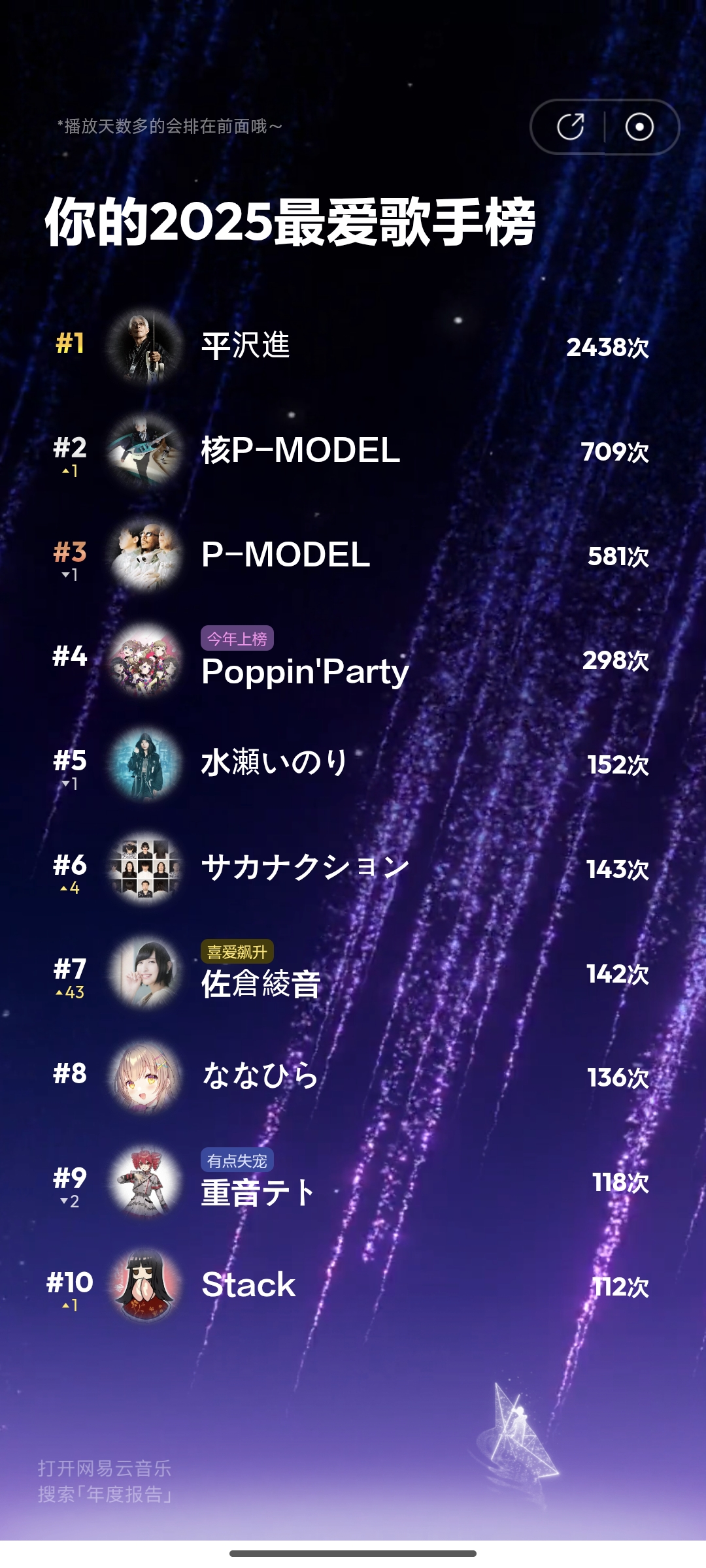Tap the circle close icon in the capsule
Viewport: 706px width, 1568px height.
639,127
